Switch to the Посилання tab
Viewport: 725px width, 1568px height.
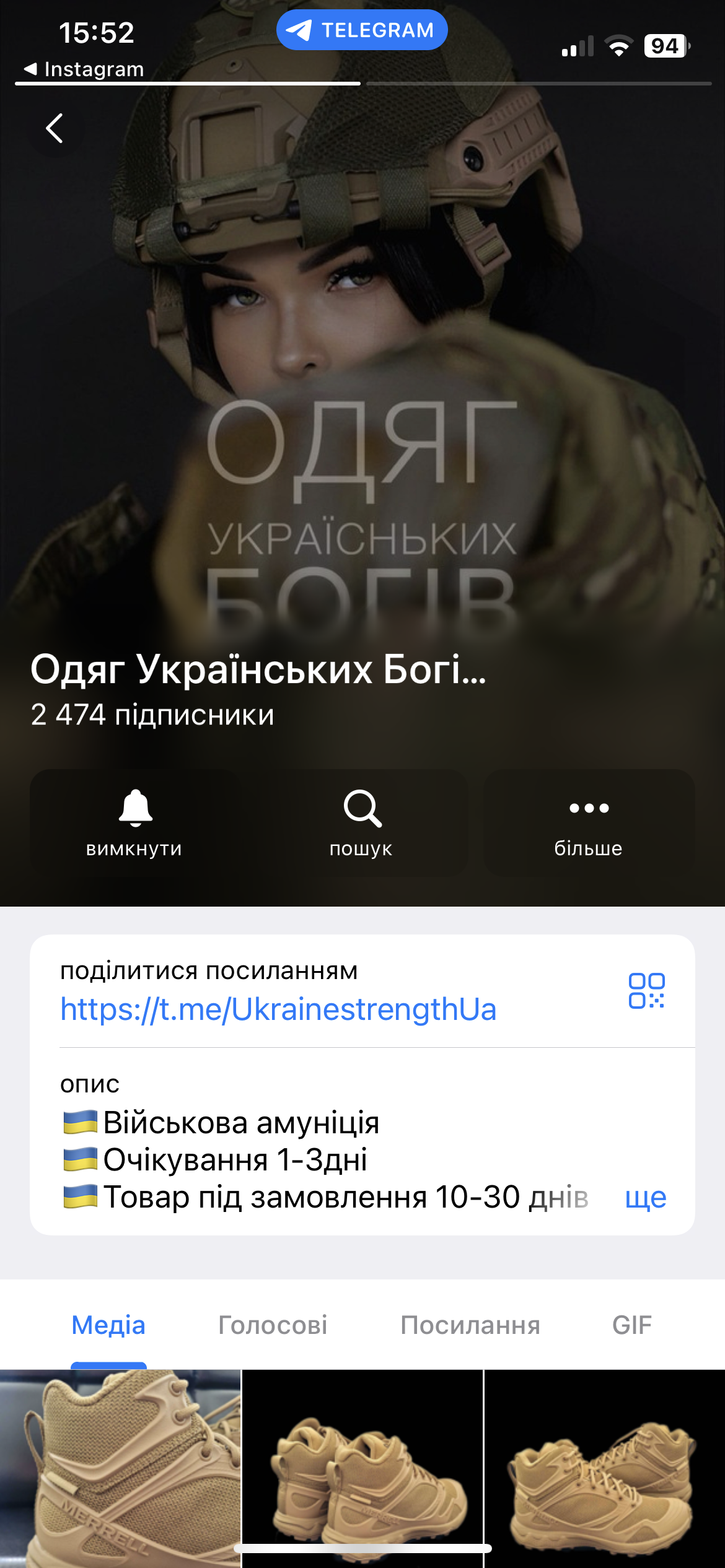pos(470,1325)
